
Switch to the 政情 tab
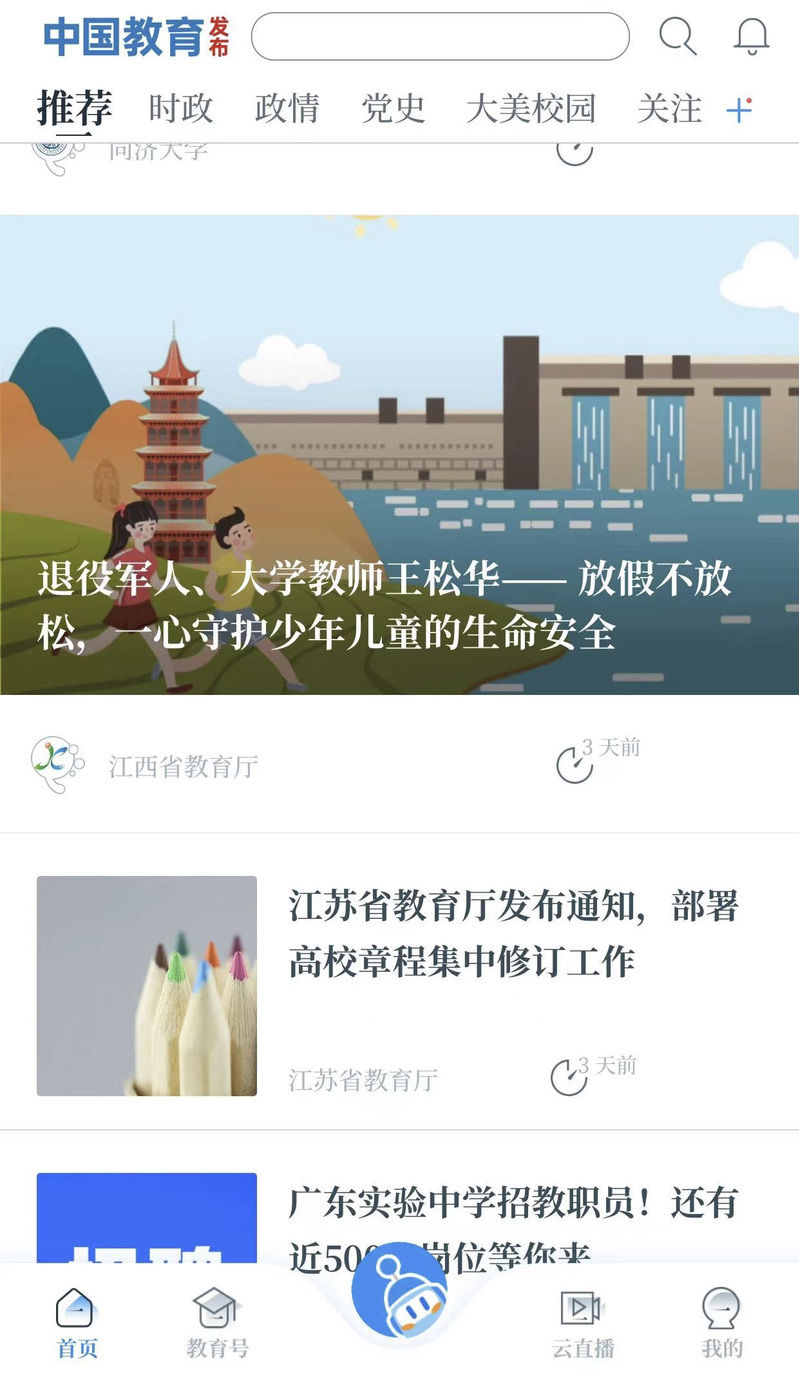[x=287, y=108]
